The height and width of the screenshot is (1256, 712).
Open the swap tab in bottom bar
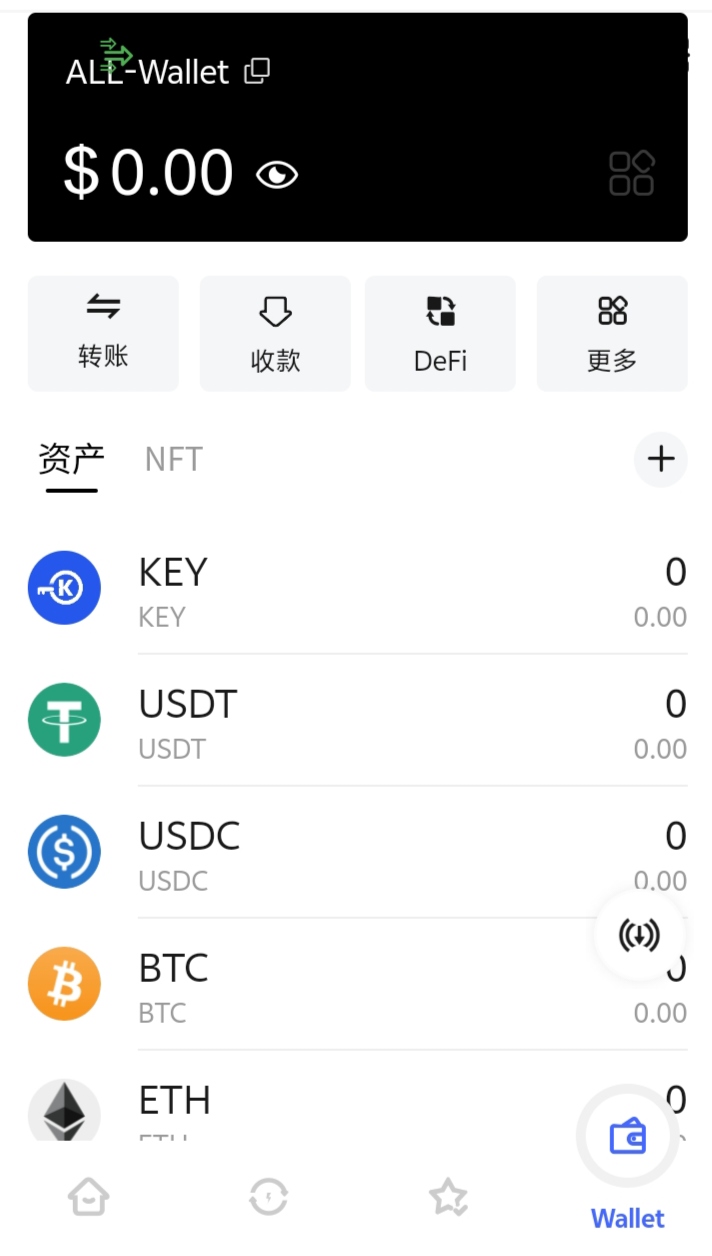click(269, 1196)
